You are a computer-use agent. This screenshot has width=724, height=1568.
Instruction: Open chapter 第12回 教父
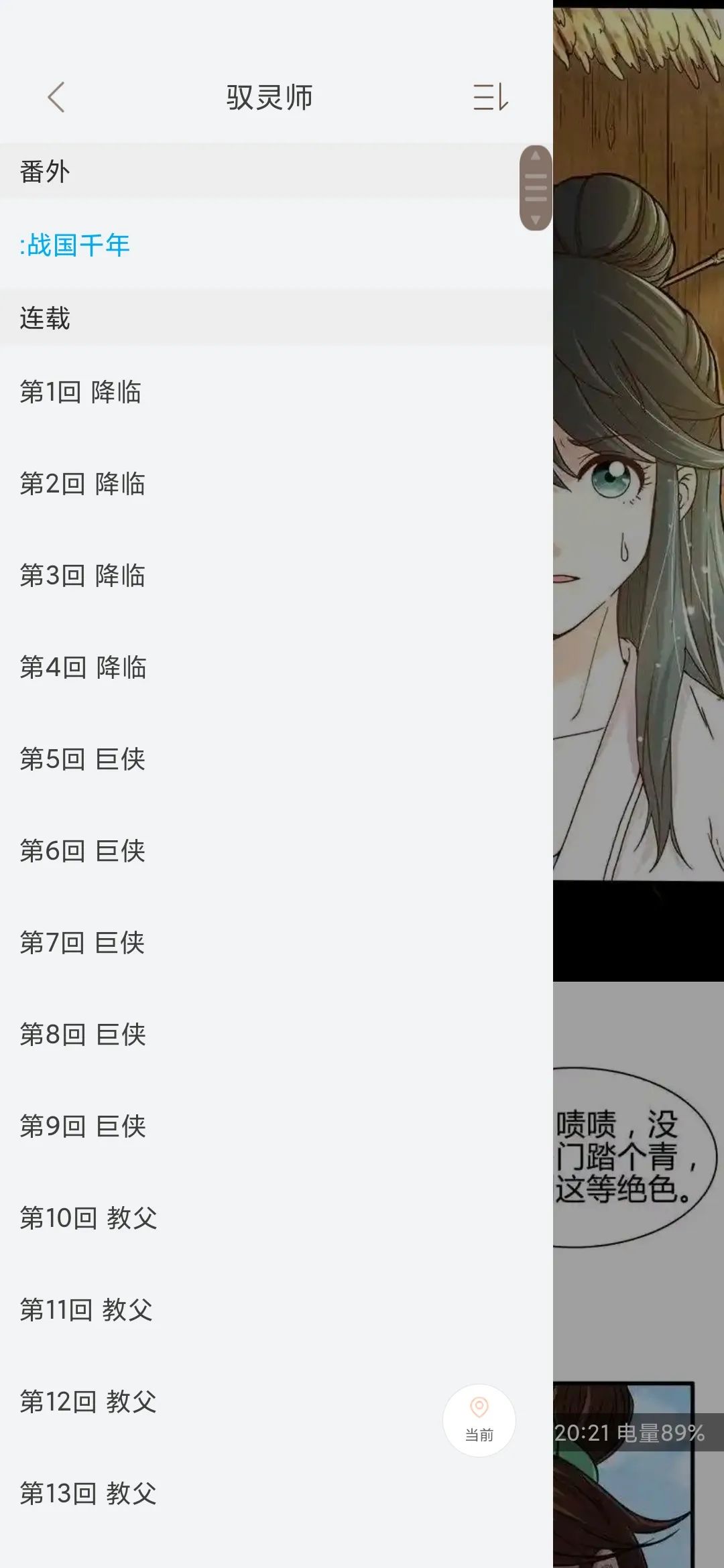(88, 1402)
